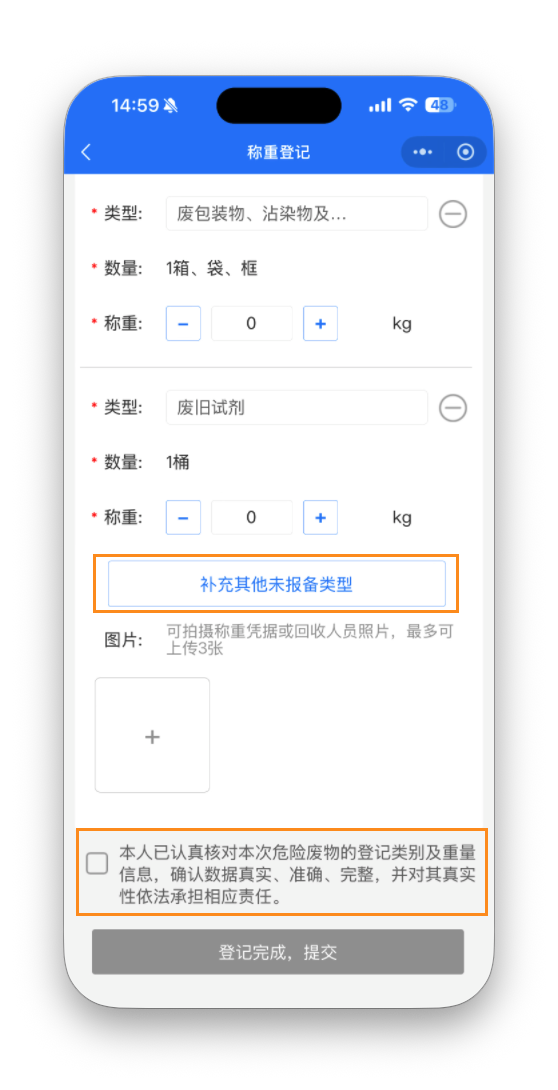This screenshot has height=1090, width=558.
Task: Decrease weight for the 1桶 item
Action: click(x=183, y=517)
